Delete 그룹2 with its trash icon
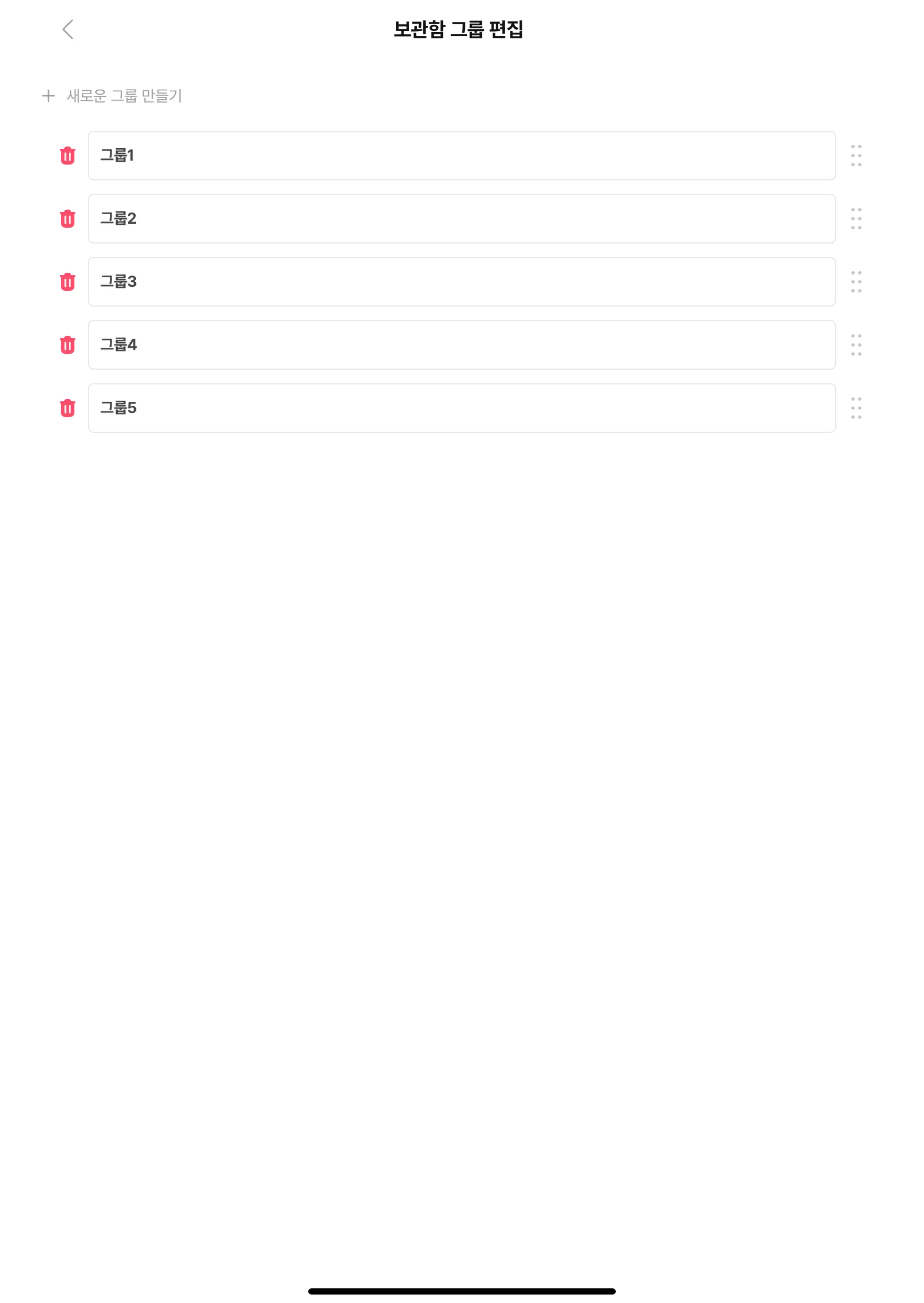The image size is (924, 1303). click(68, 219)
